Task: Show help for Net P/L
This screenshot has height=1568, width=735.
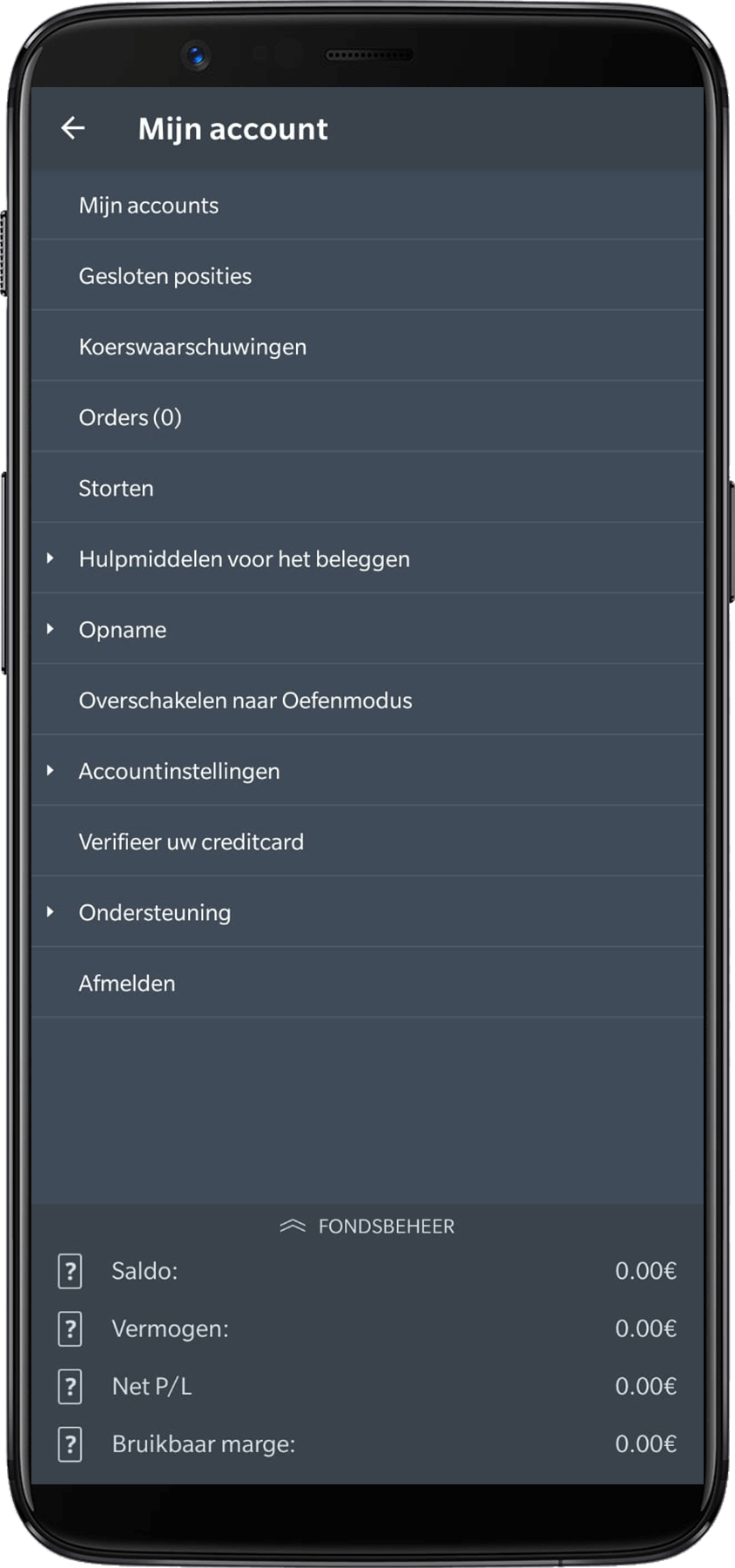Action: (x=71, y=1386)
